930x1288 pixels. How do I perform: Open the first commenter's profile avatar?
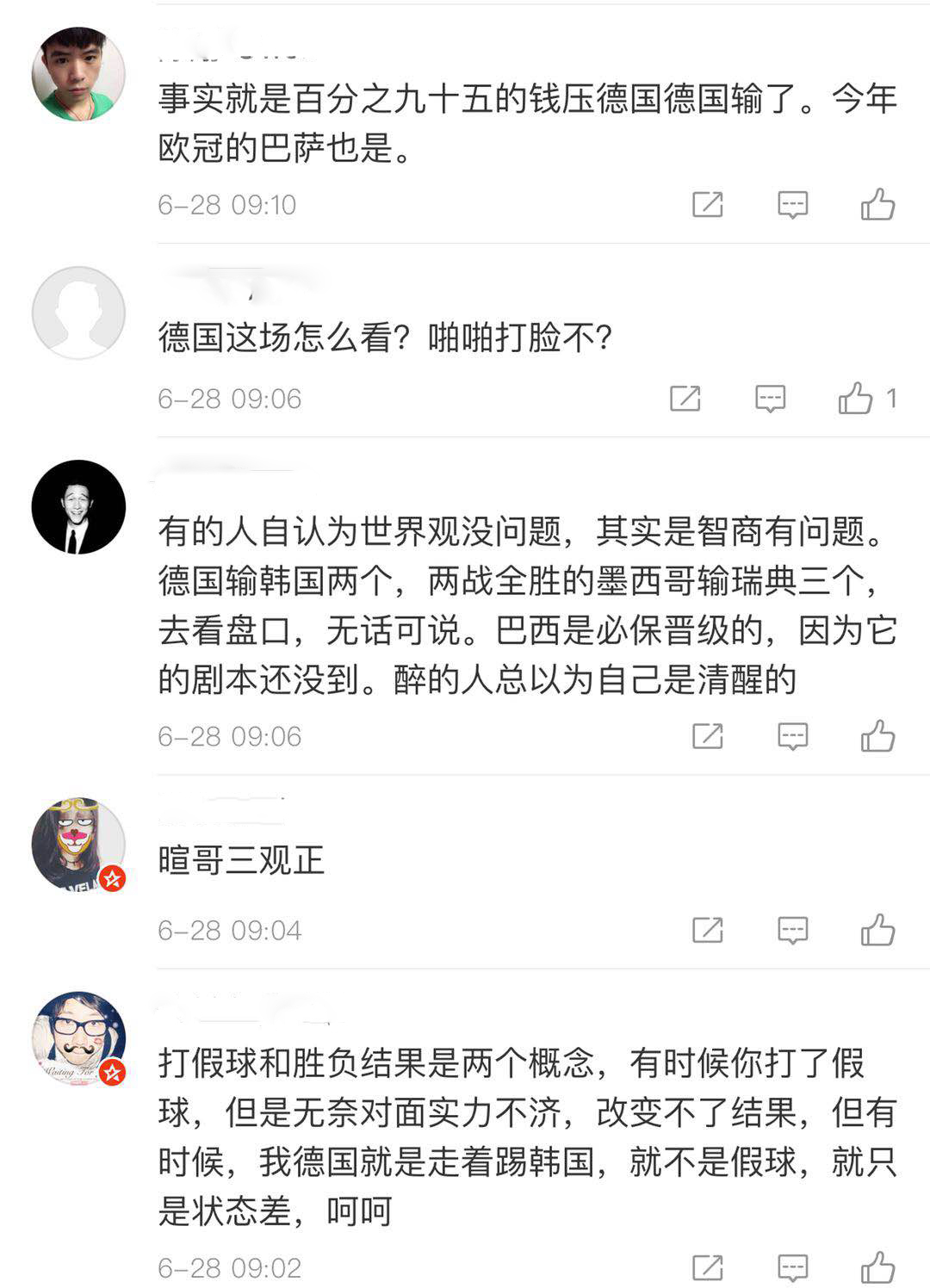click(x=77, y=60)
